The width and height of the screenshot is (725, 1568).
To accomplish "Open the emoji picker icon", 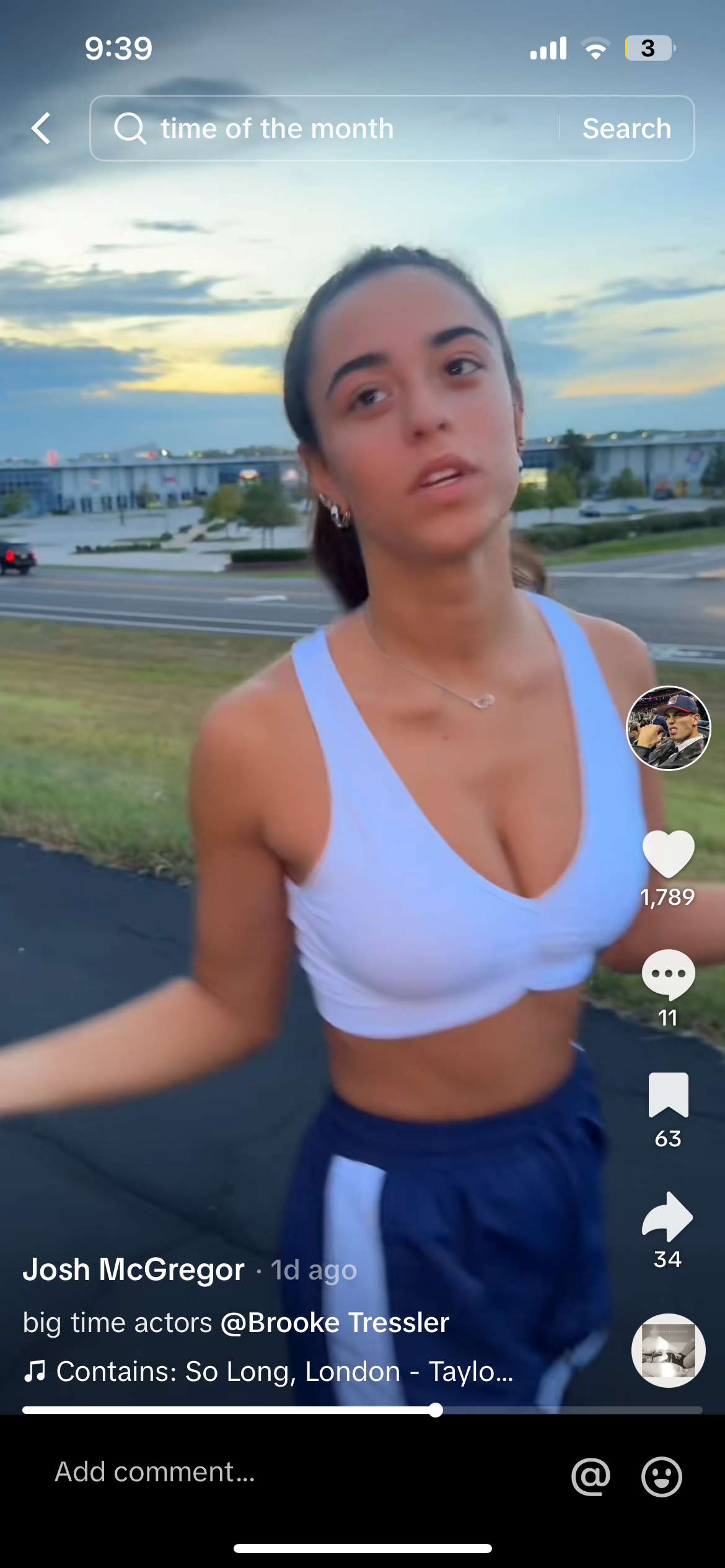I will pyautogui.click(x=661, y=1476).
